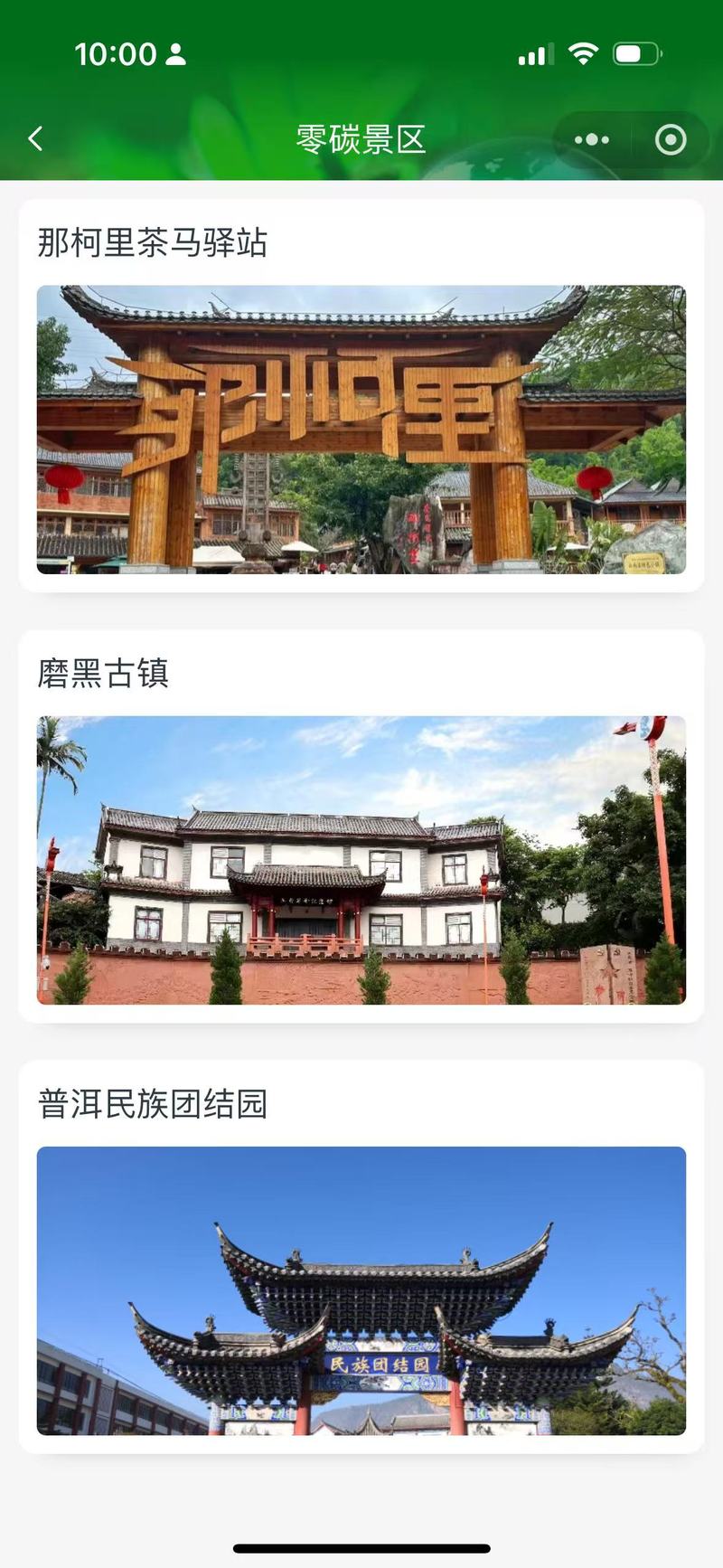Select the 普洱民族团结园 card
The width and height of the screenshot is (723, 1568).
coord(361,1289)
